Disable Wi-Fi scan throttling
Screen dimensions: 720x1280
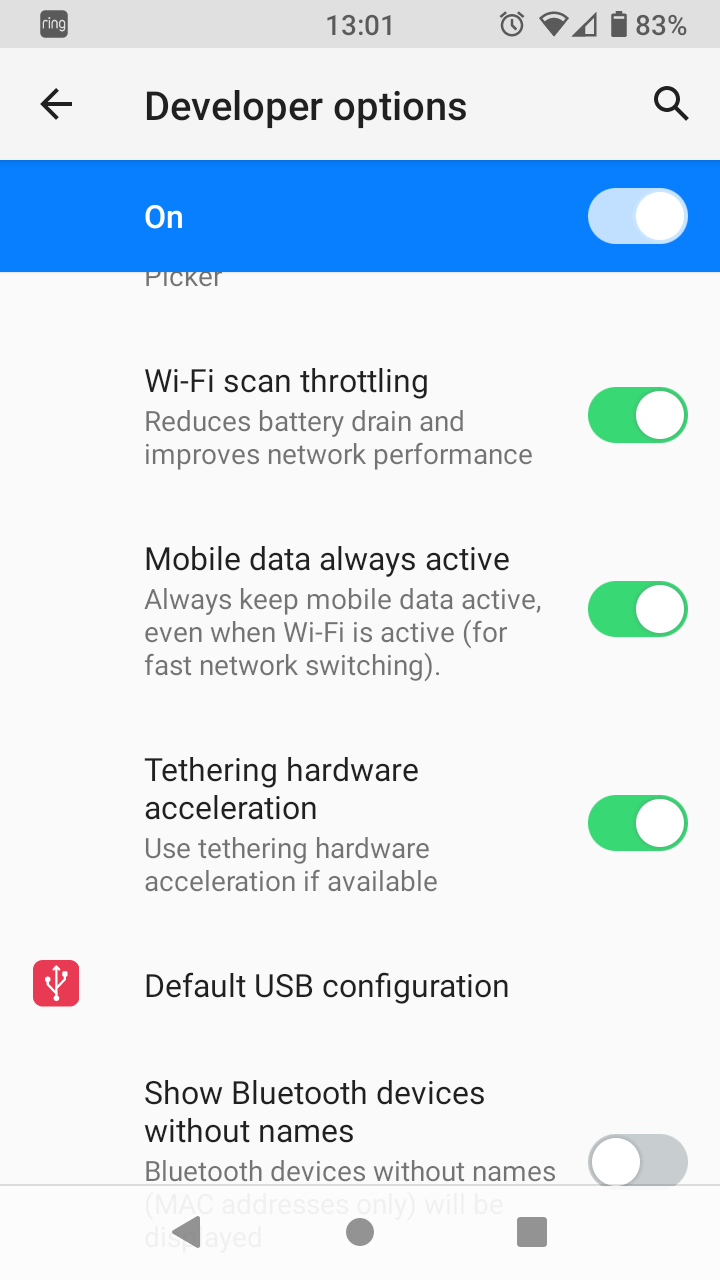pyautogui.click(x=638, y=415)
